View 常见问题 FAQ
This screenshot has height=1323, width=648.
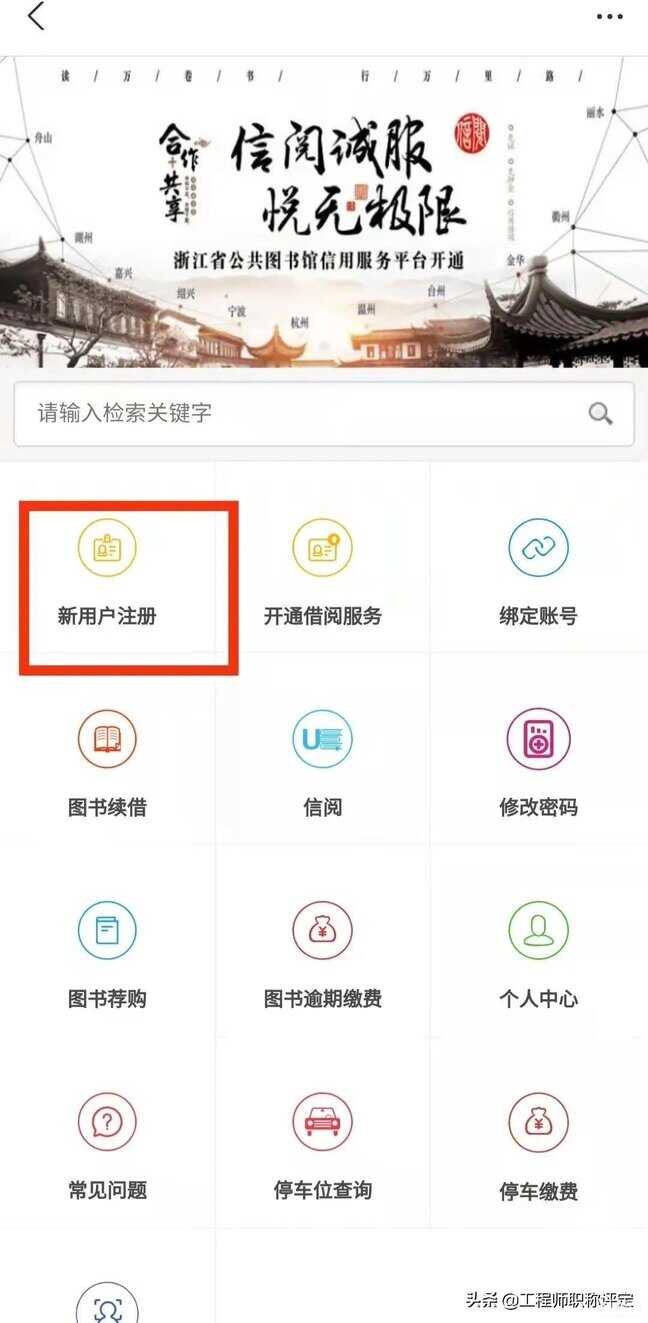(x=107, y=1148)
